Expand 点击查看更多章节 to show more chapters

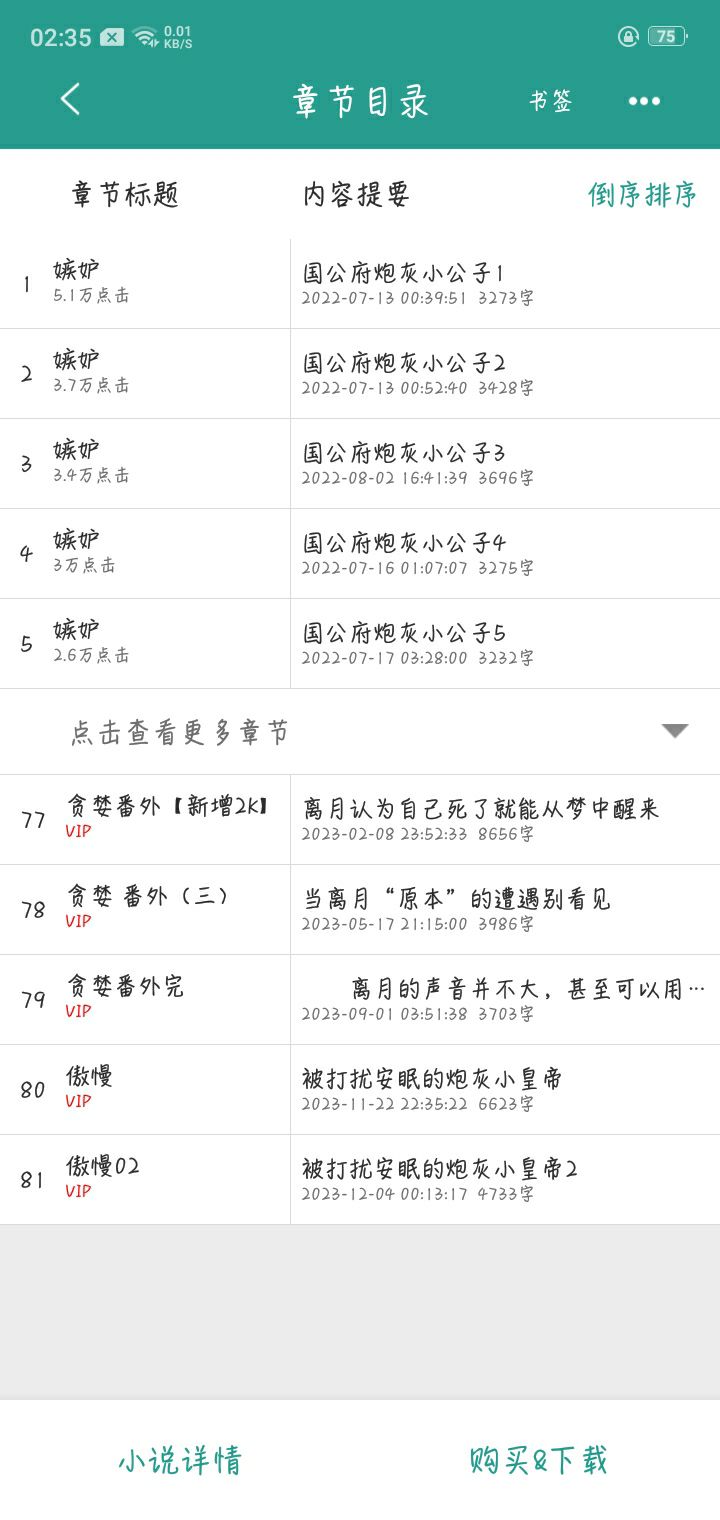tap(360, 732)
